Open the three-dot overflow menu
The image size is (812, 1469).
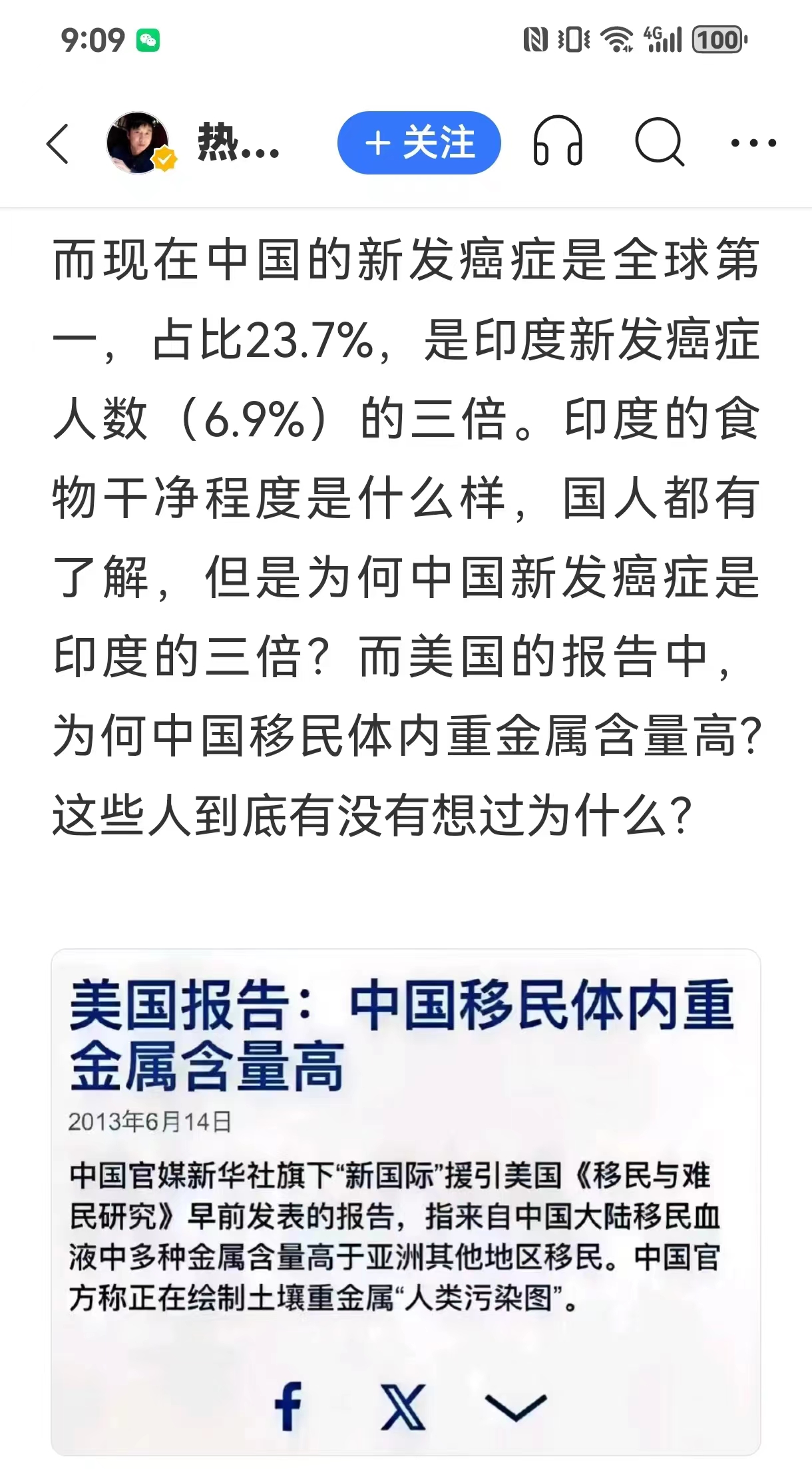click(753, 143)
